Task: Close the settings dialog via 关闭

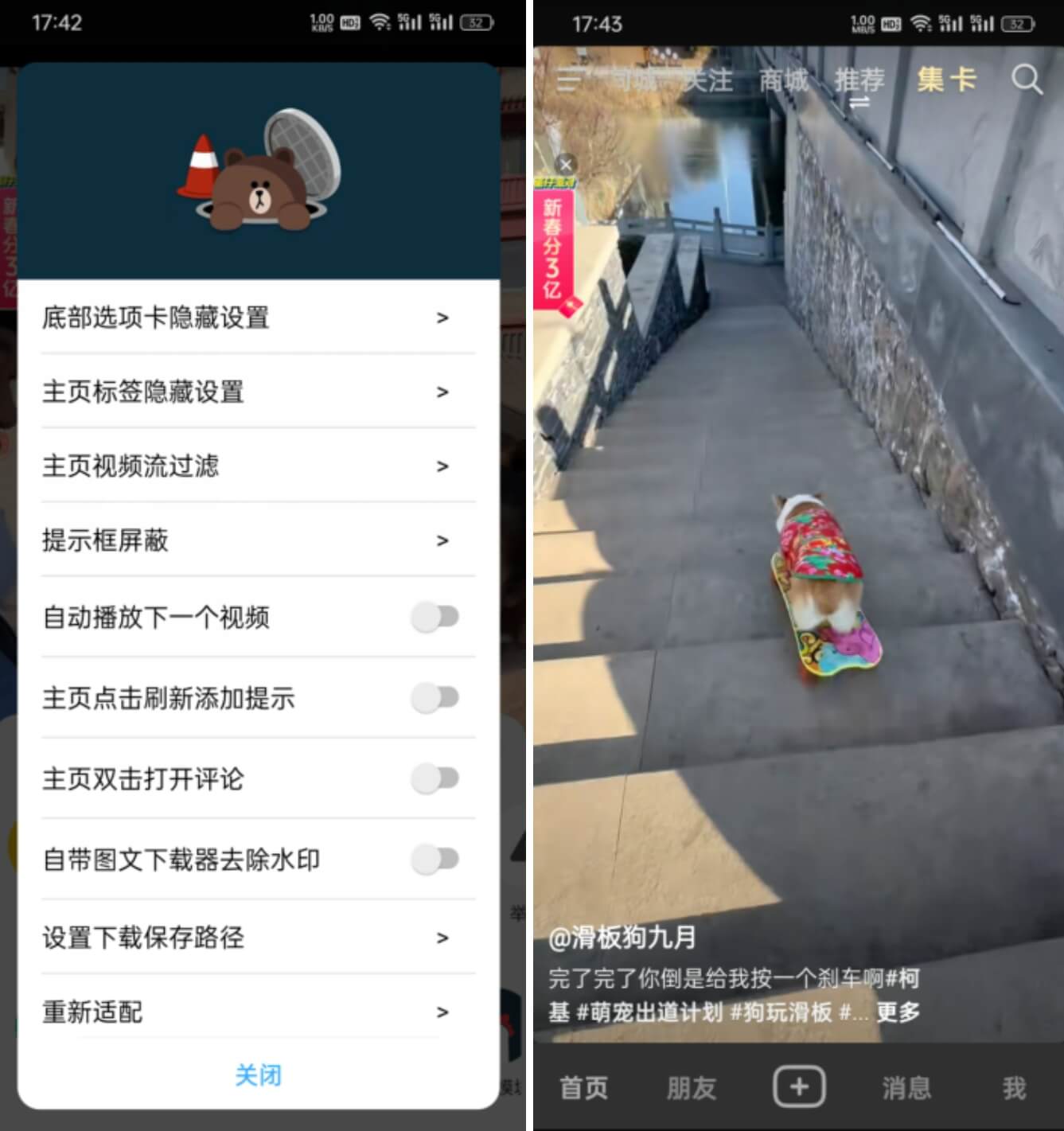Action: [x=258, y=1075]
